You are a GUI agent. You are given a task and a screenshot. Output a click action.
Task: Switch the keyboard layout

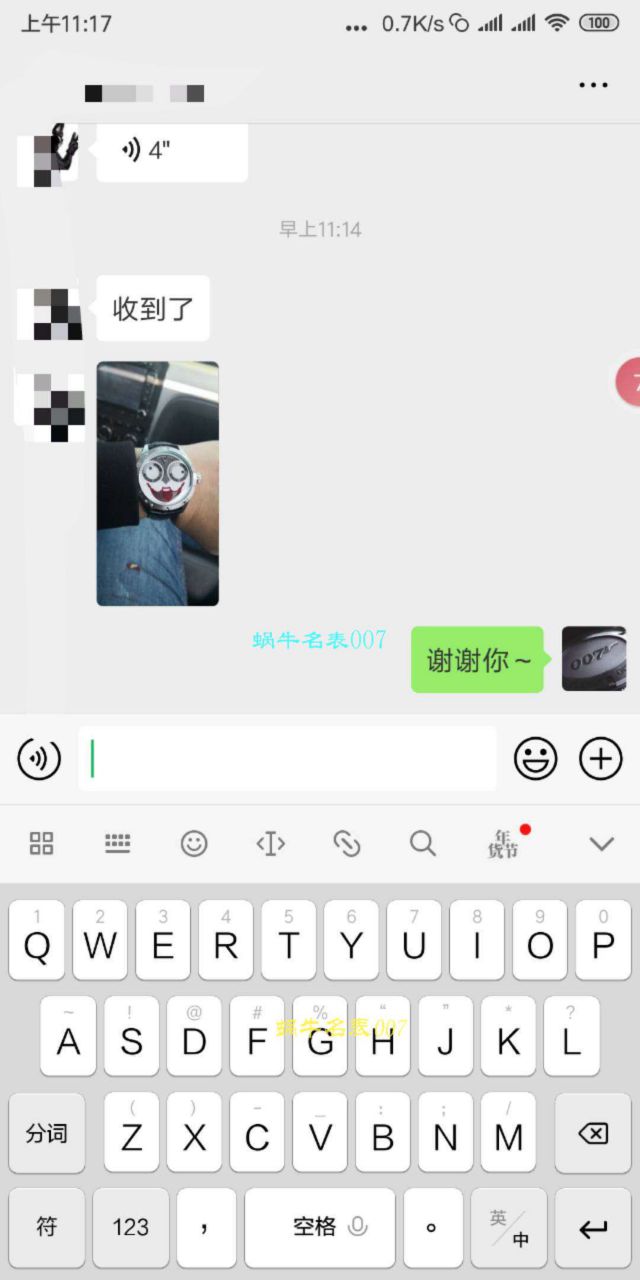coord(118,844)
